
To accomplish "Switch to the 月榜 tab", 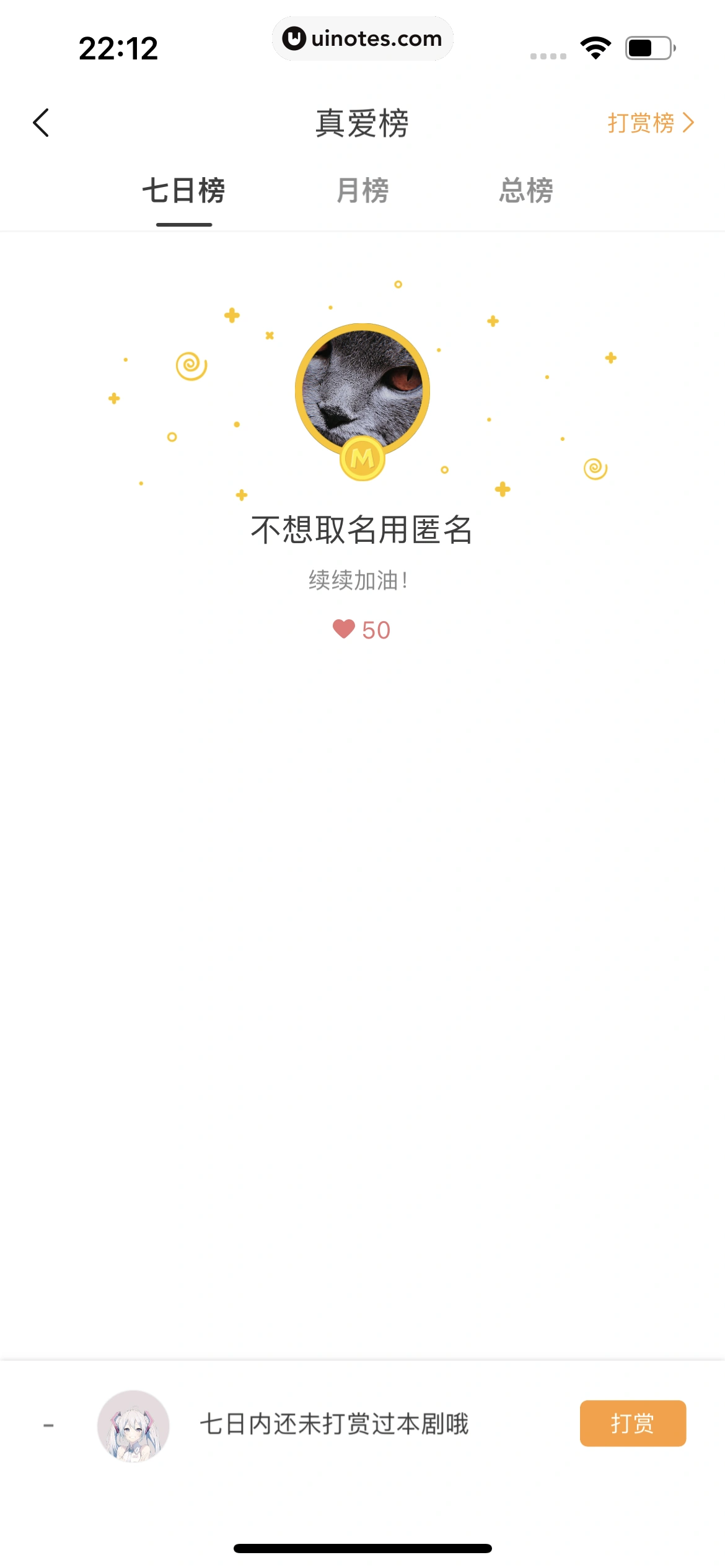I will coord(362,191).
